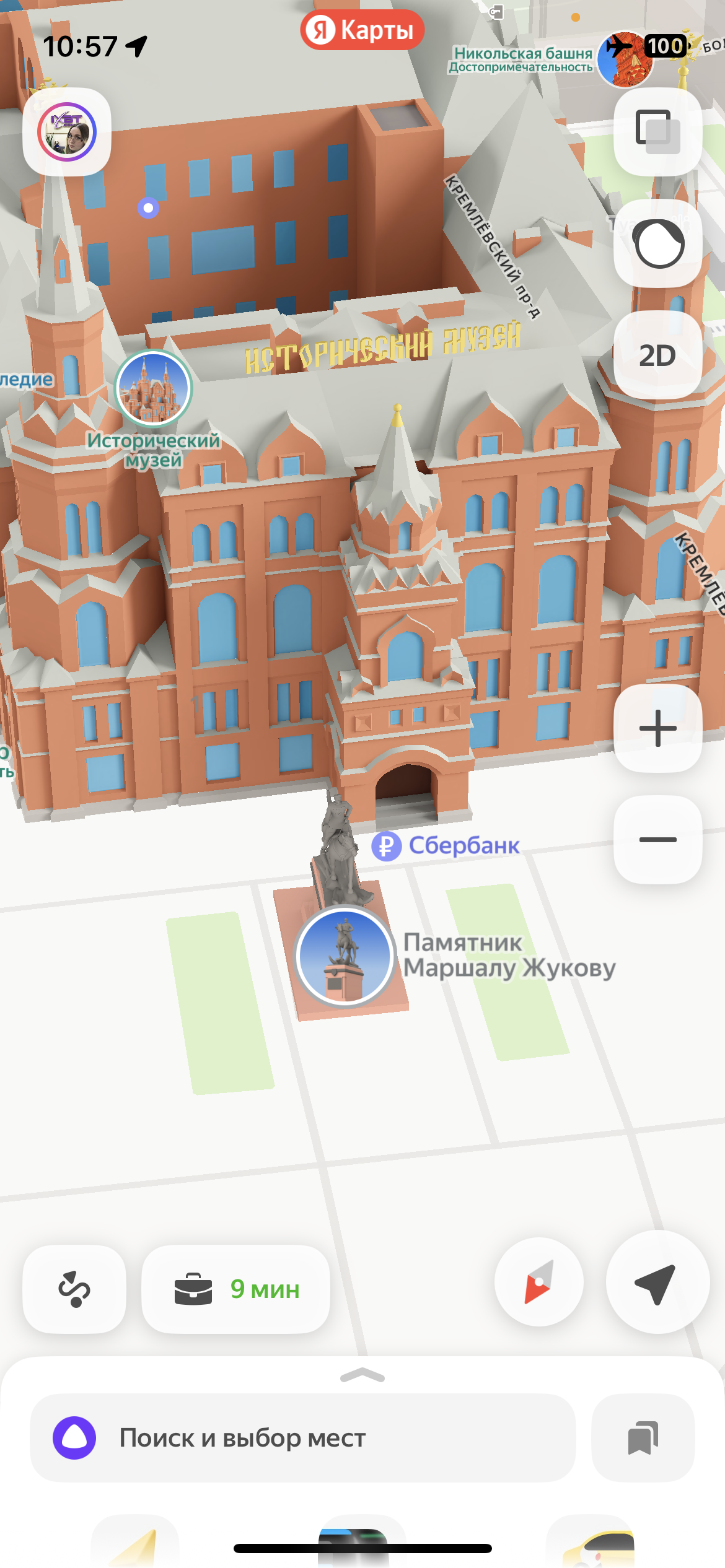The height and width of the screenshot is (1568, 725).
Task: Open Исторический музей place marker
Action: point(154,389)
